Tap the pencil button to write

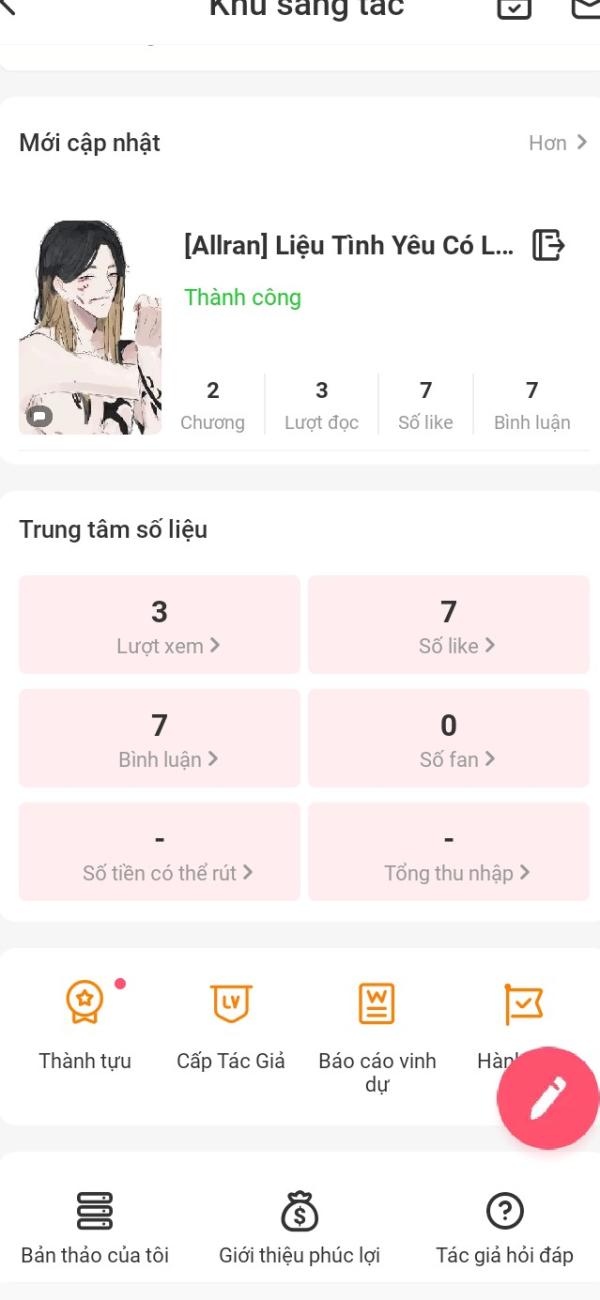click(x=547, y=1097)
